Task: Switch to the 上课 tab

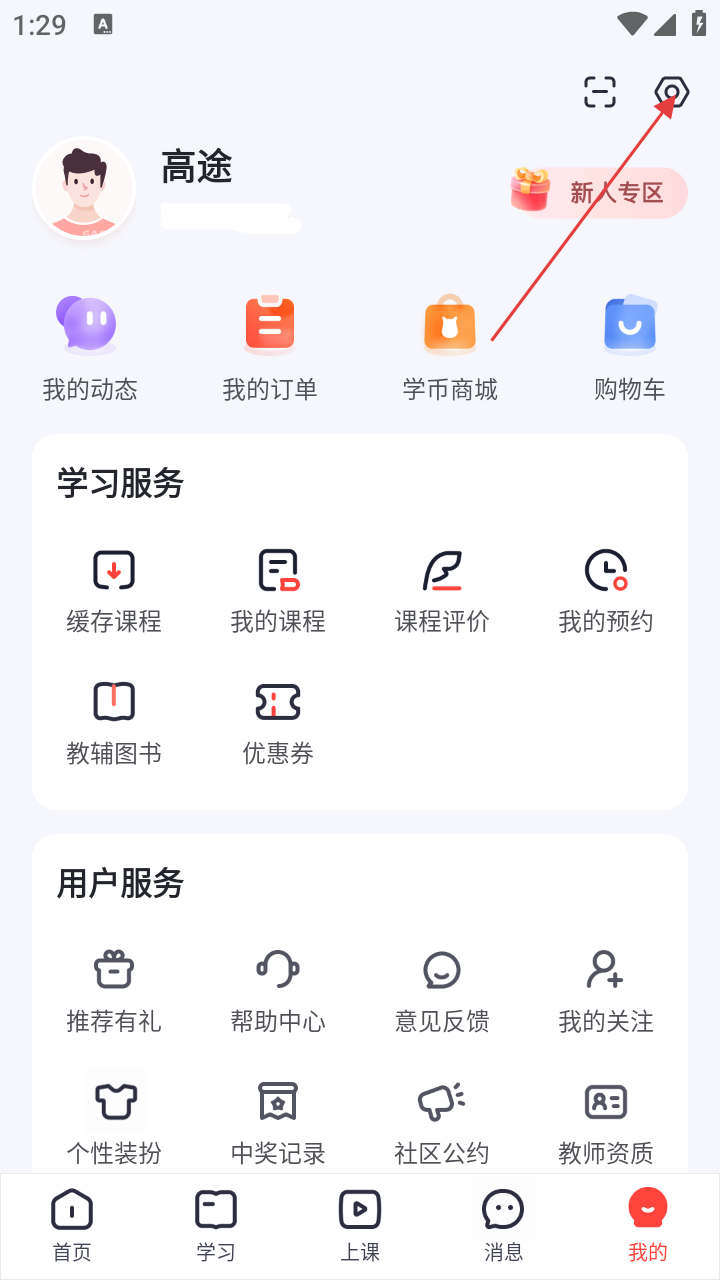Action: pos(360,1225)
